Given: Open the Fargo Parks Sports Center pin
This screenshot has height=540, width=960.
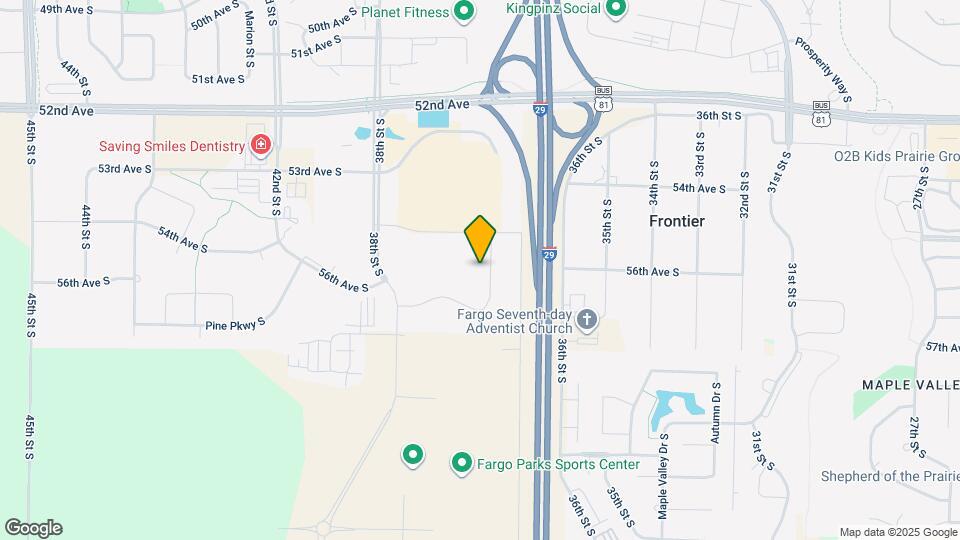Looking at the screenshot, I should click(x=461, y=463).
